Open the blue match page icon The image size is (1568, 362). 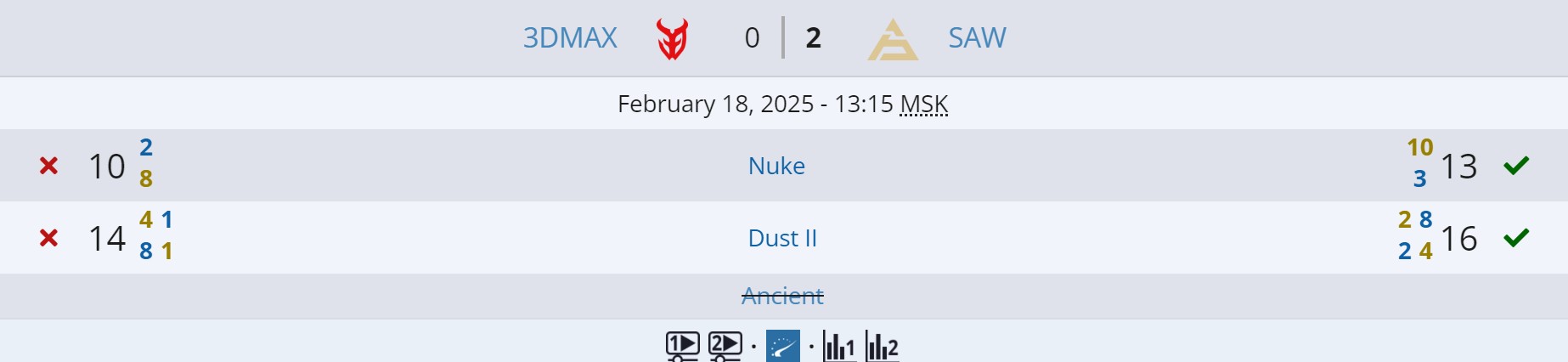click(x=782, y=347)
